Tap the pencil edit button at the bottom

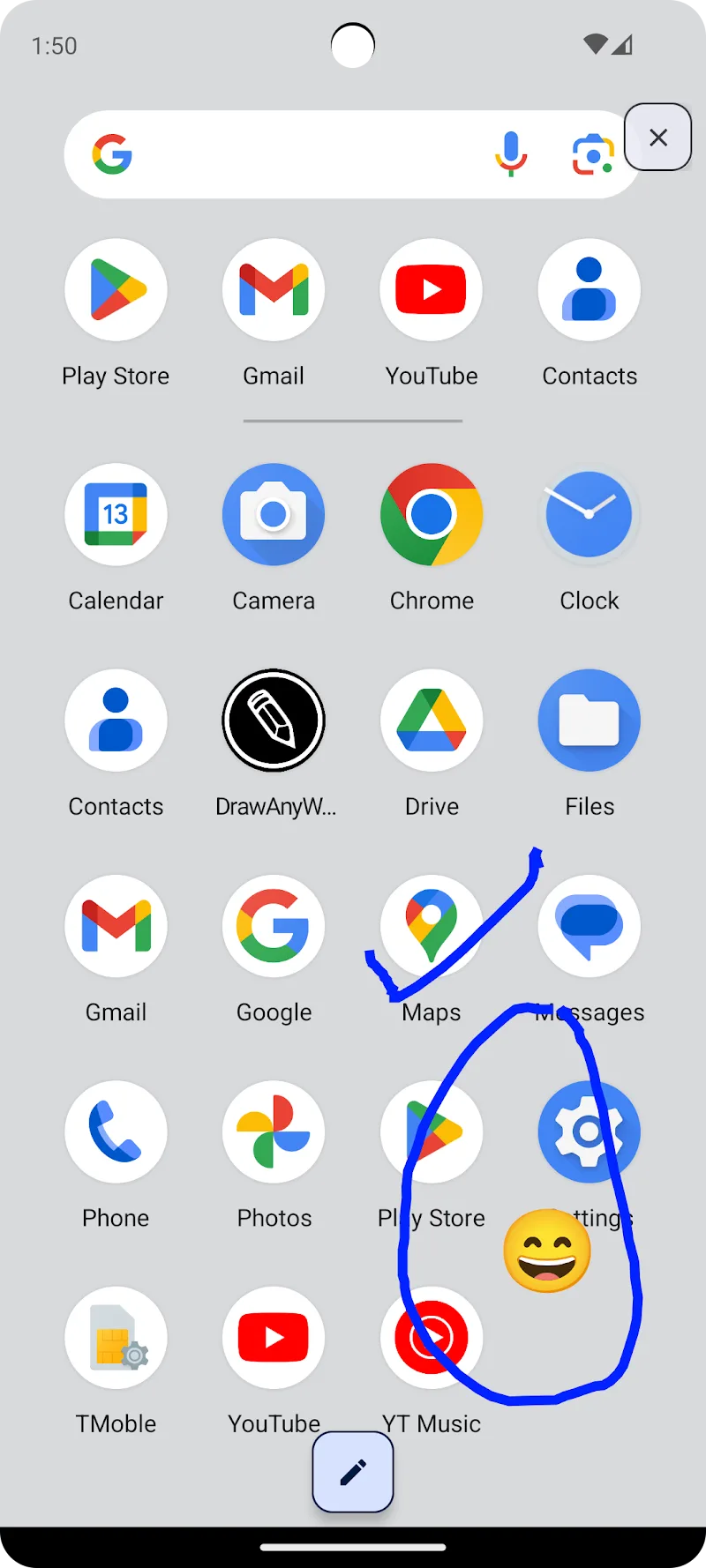pyautogui.click(x=353, y=1472)
